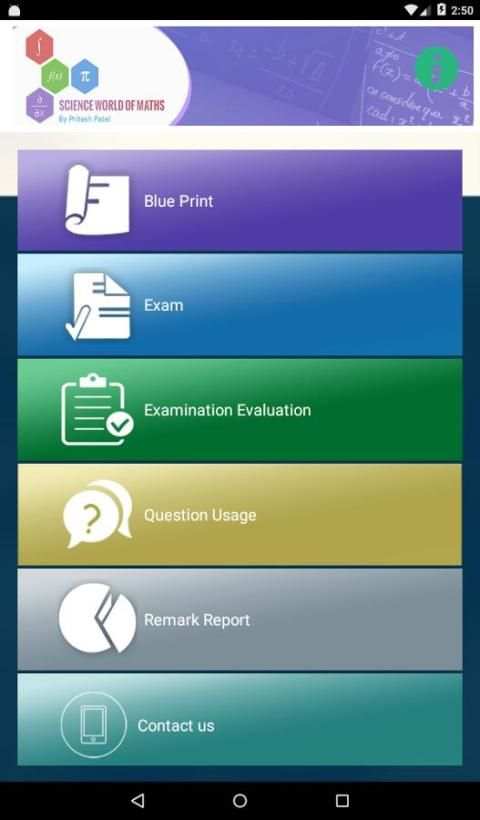This screenshot has height=820, width=480.
Task: Go to the Exam section
Action: pyautogui.click(x=240, y=305)
